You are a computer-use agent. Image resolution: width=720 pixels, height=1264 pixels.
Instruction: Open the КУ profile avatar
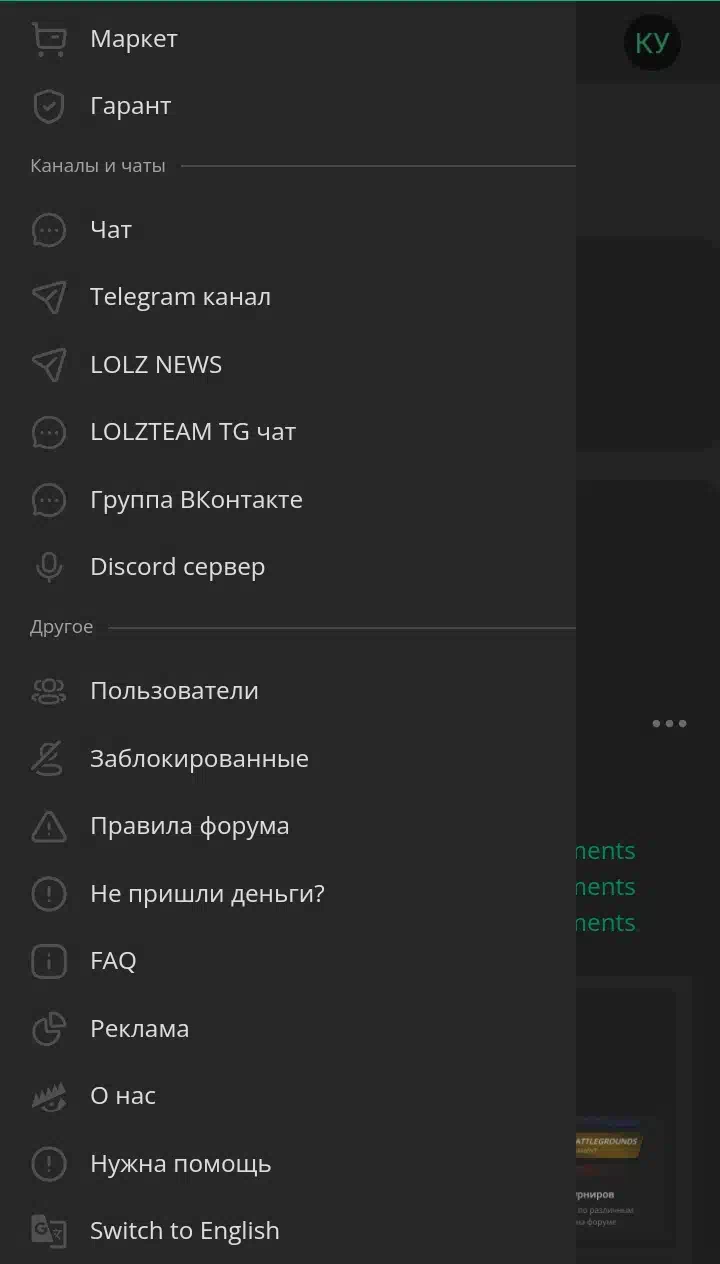(x=652, y=43)
